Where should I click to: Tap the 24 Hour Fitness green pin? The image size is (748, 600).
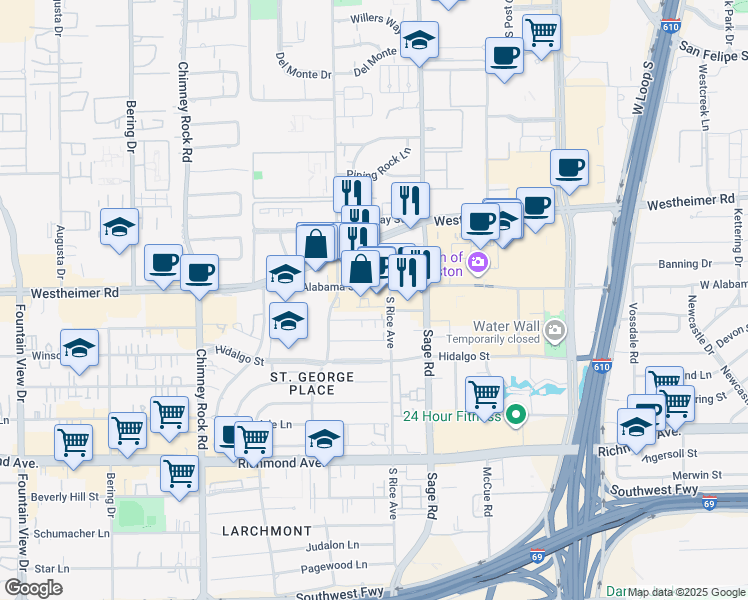(515, 414)
